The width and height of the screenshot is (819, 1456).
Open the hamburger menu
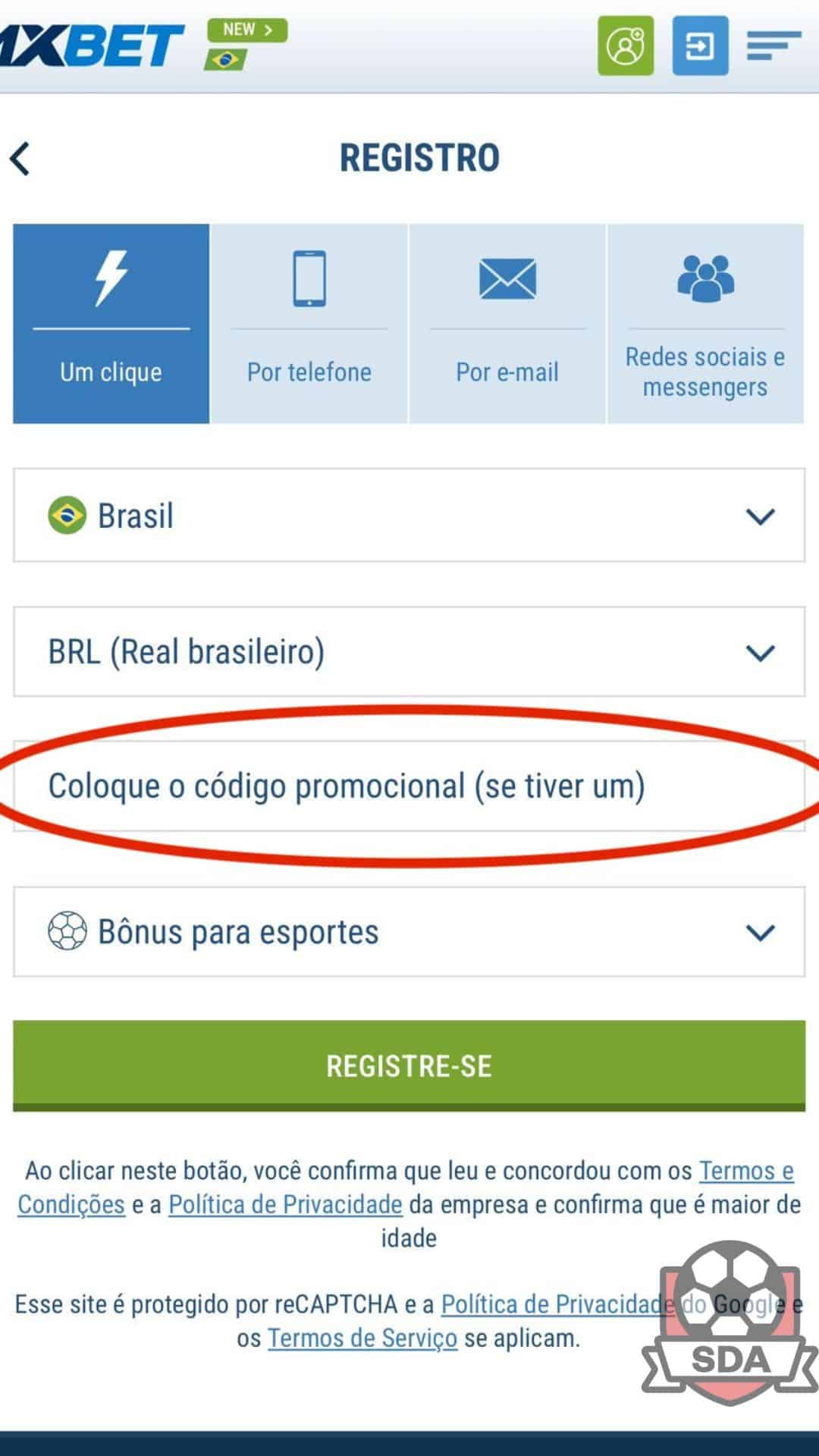tap(773, 46)
